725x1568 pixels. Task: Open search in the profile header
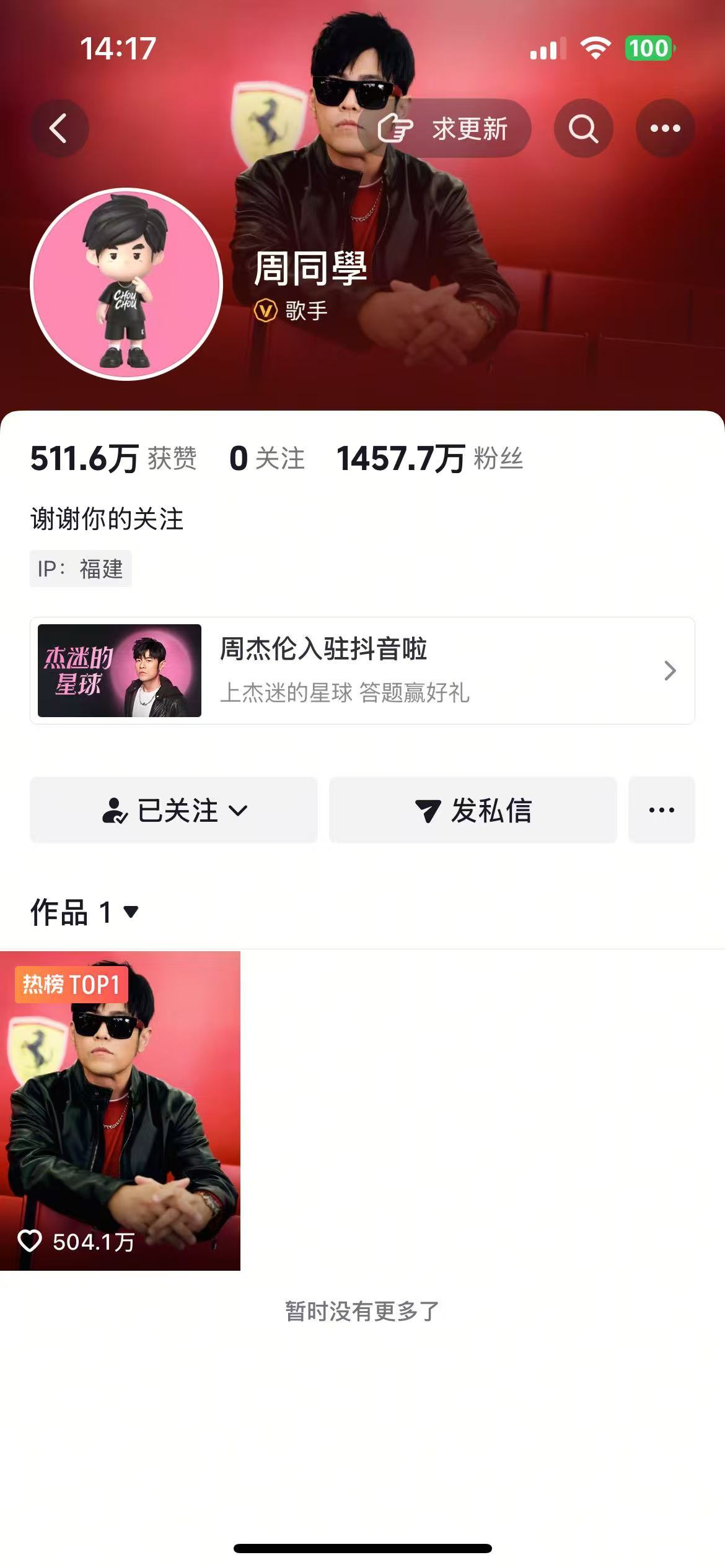tap(583, 128)
